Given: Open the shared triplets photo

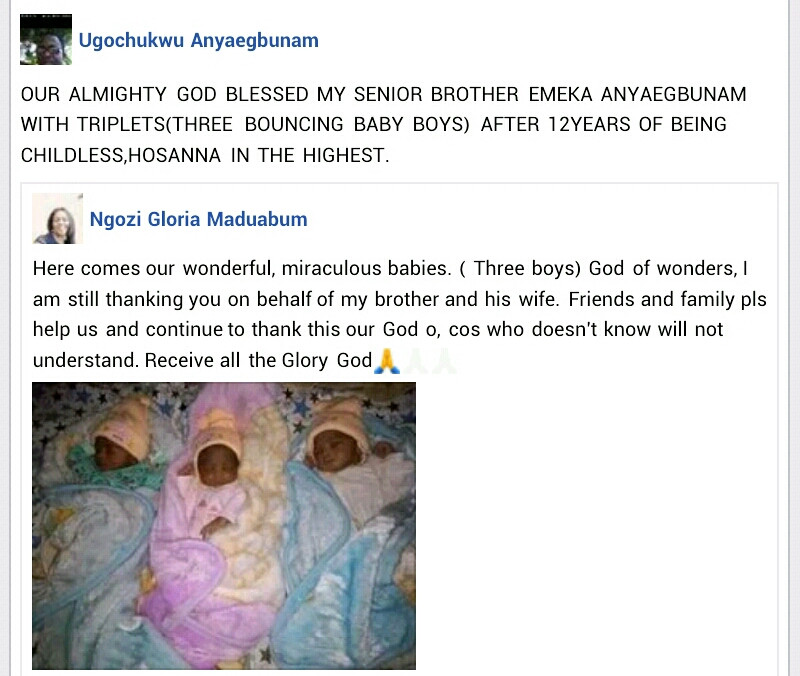Looking at the screenshot, I should coord(224,525).
